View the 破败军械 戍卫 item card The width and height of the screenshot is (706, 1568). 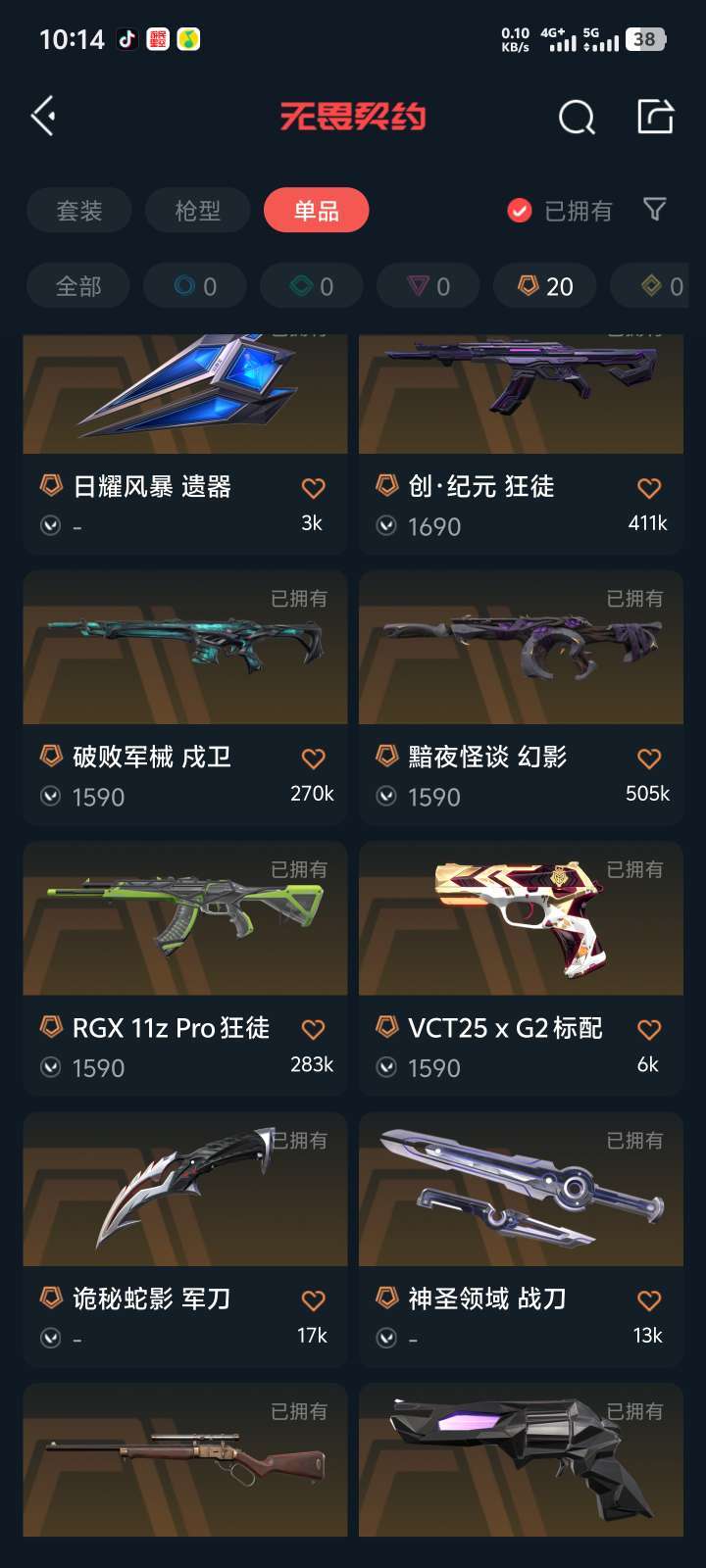click(185, 698)
